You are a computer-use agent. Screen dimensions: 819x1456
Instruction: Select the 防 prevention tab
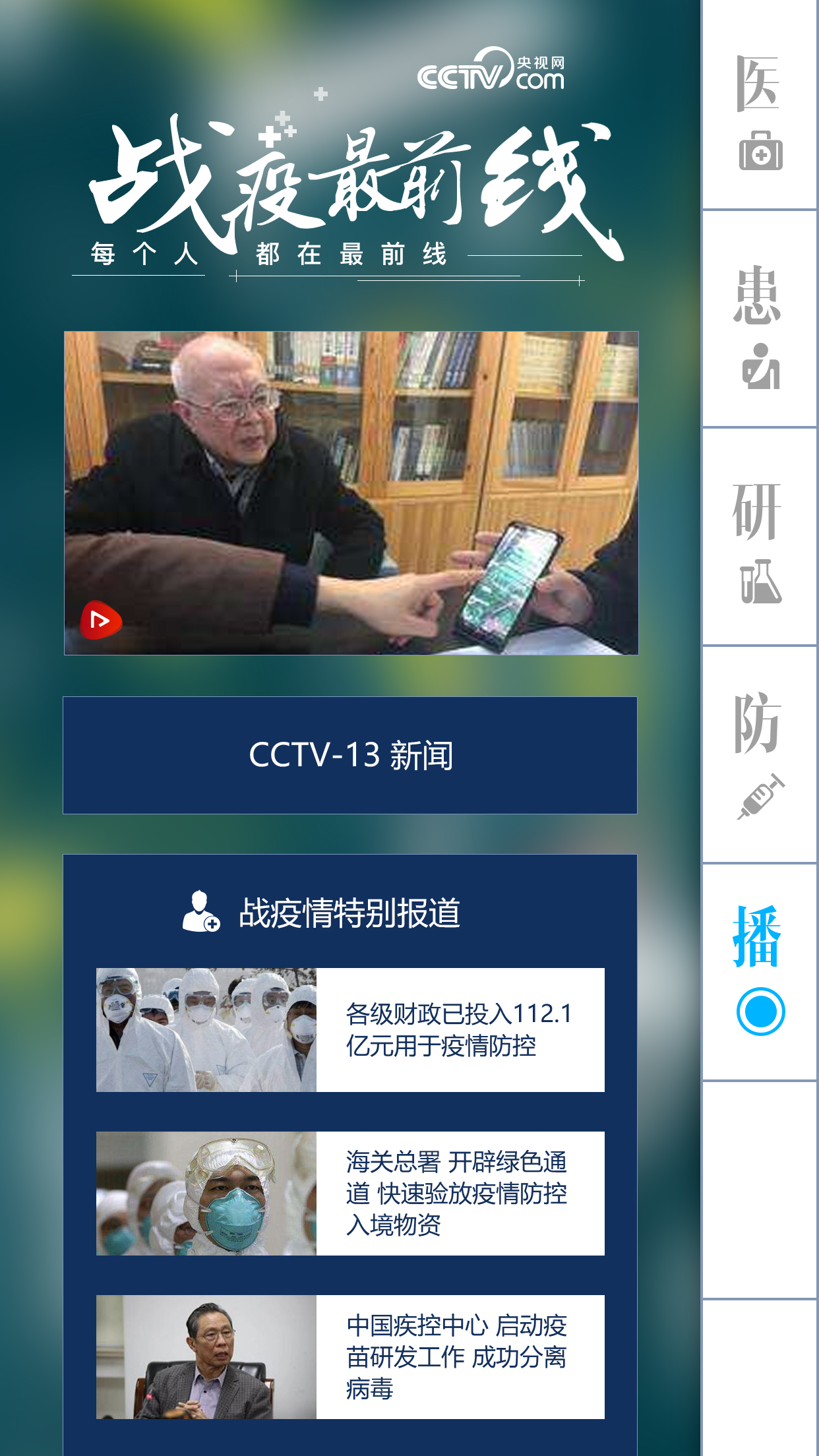(x=759, y=755)
